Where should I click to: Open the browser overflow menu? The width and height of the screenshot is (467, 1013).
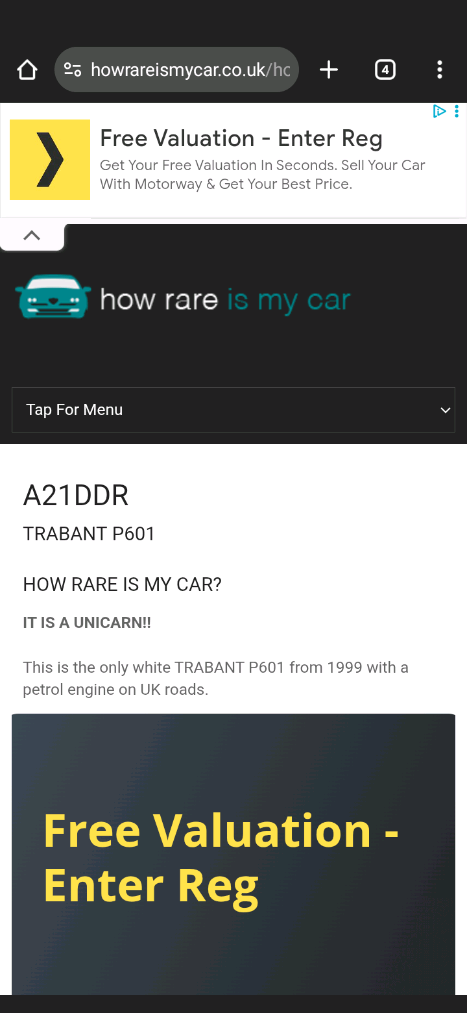coord(439,70)
